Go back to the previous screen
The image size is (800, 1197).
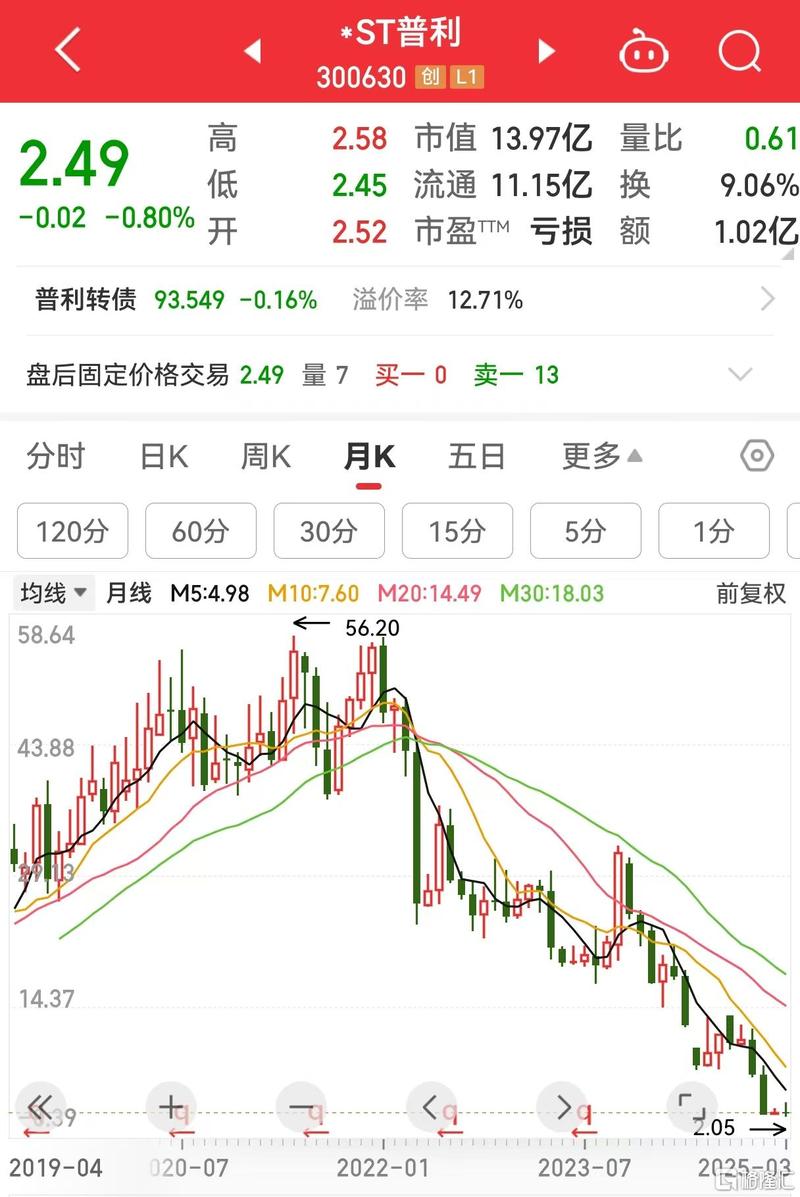67,50
